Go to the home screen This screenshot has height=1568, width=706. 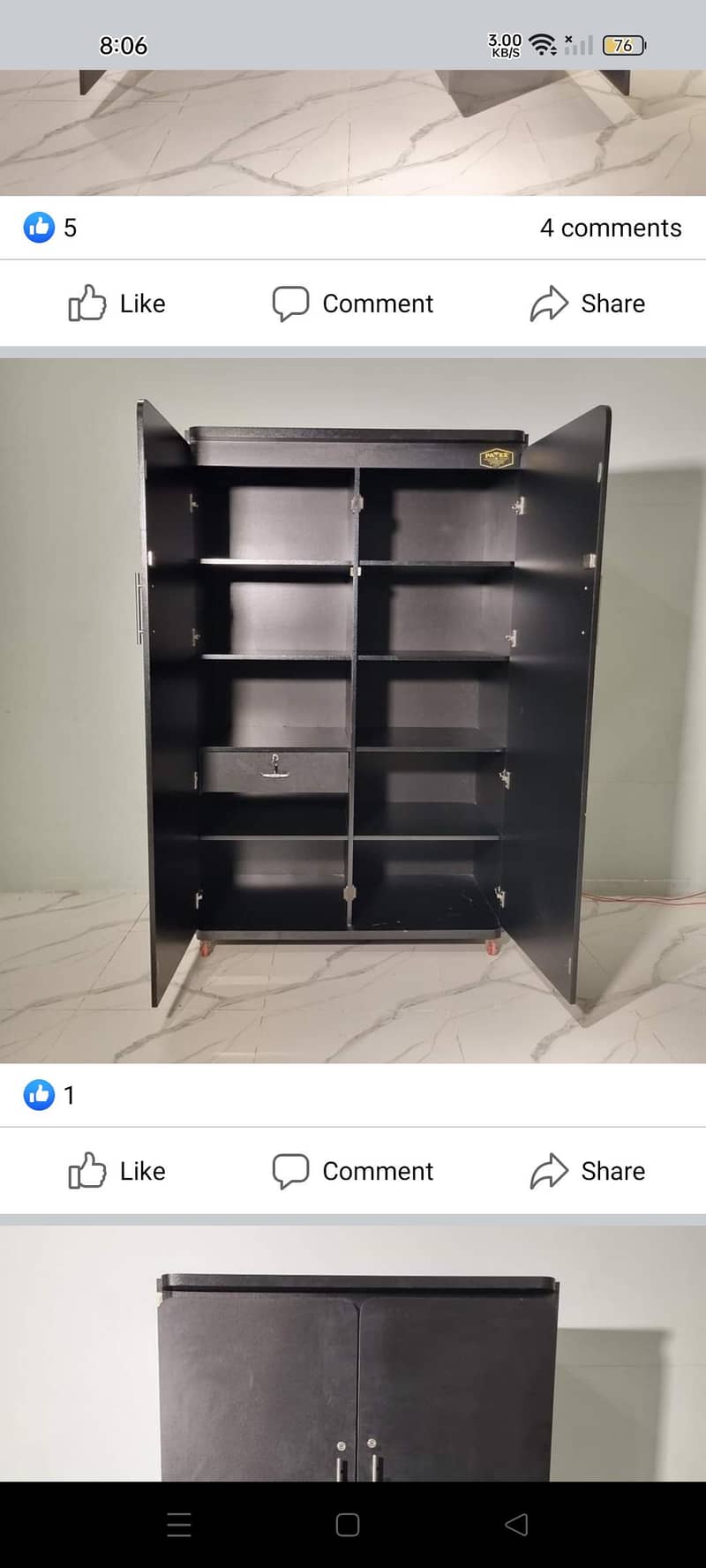(x=348, y=1525)
